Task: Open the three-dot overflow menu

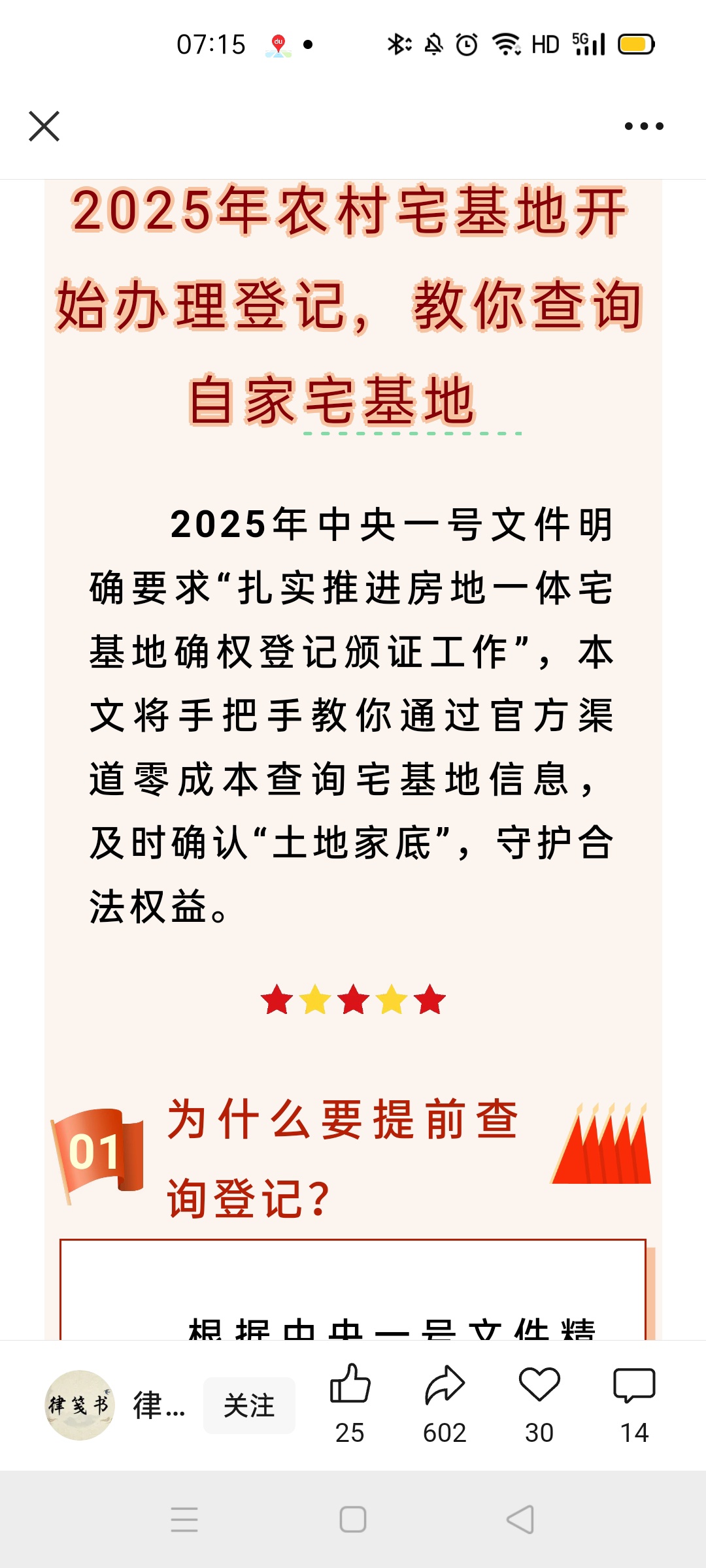Action: [x=644, y=126]
